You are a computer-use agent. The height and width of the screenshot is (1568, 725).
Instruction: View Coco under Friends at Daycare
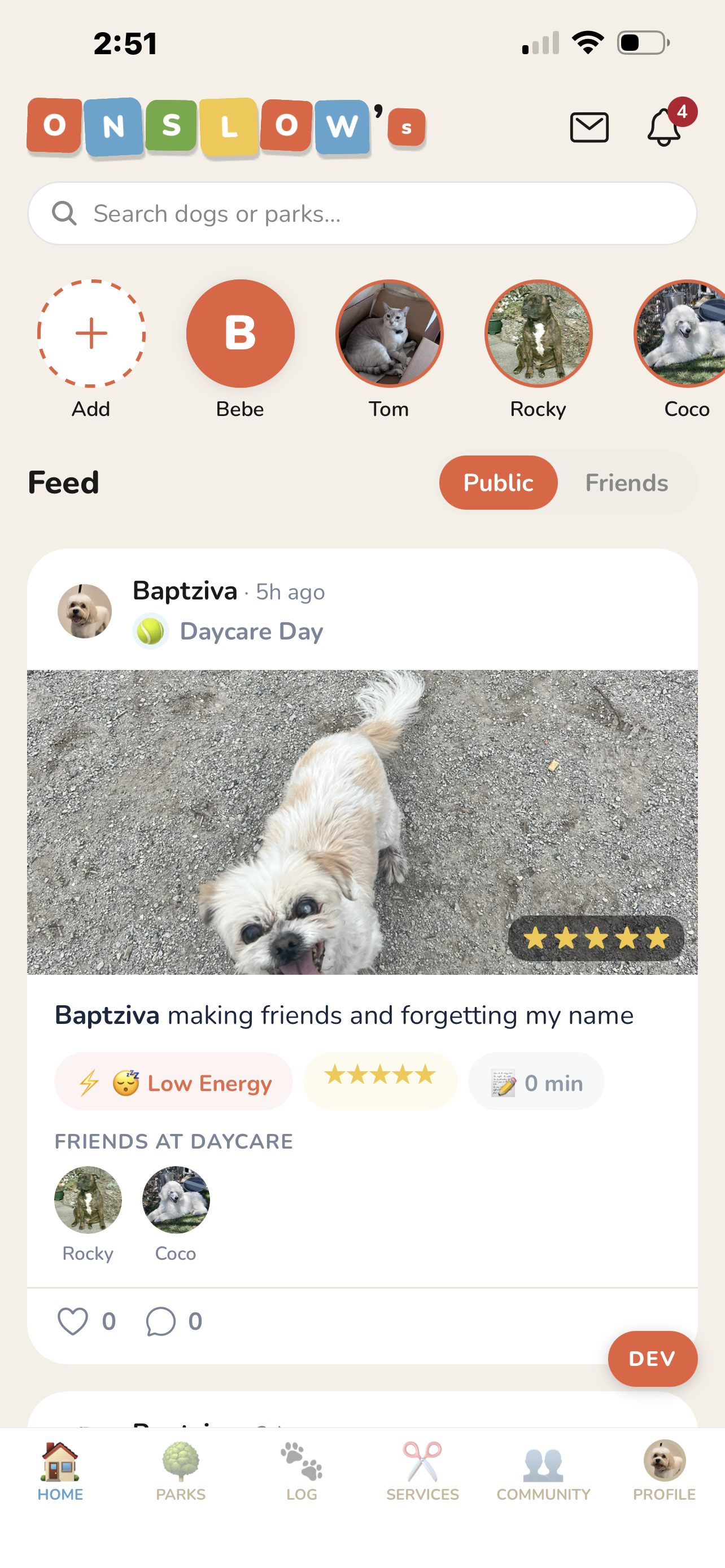click(x=176, y=1200)
